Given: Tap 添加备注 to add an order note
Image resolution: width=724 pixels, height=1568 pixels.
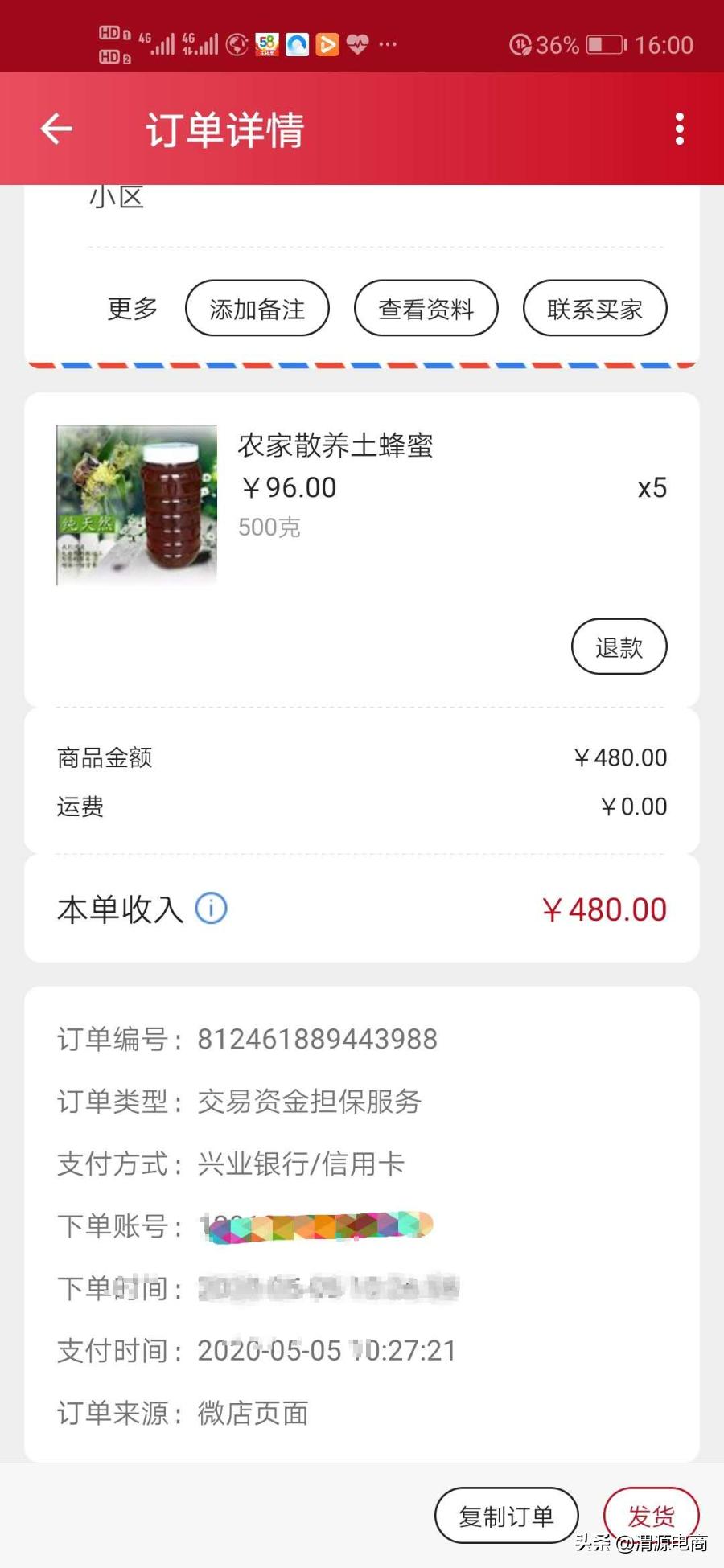Looking at the screenshot, I should pyautogui.click(x=256, y=309).
